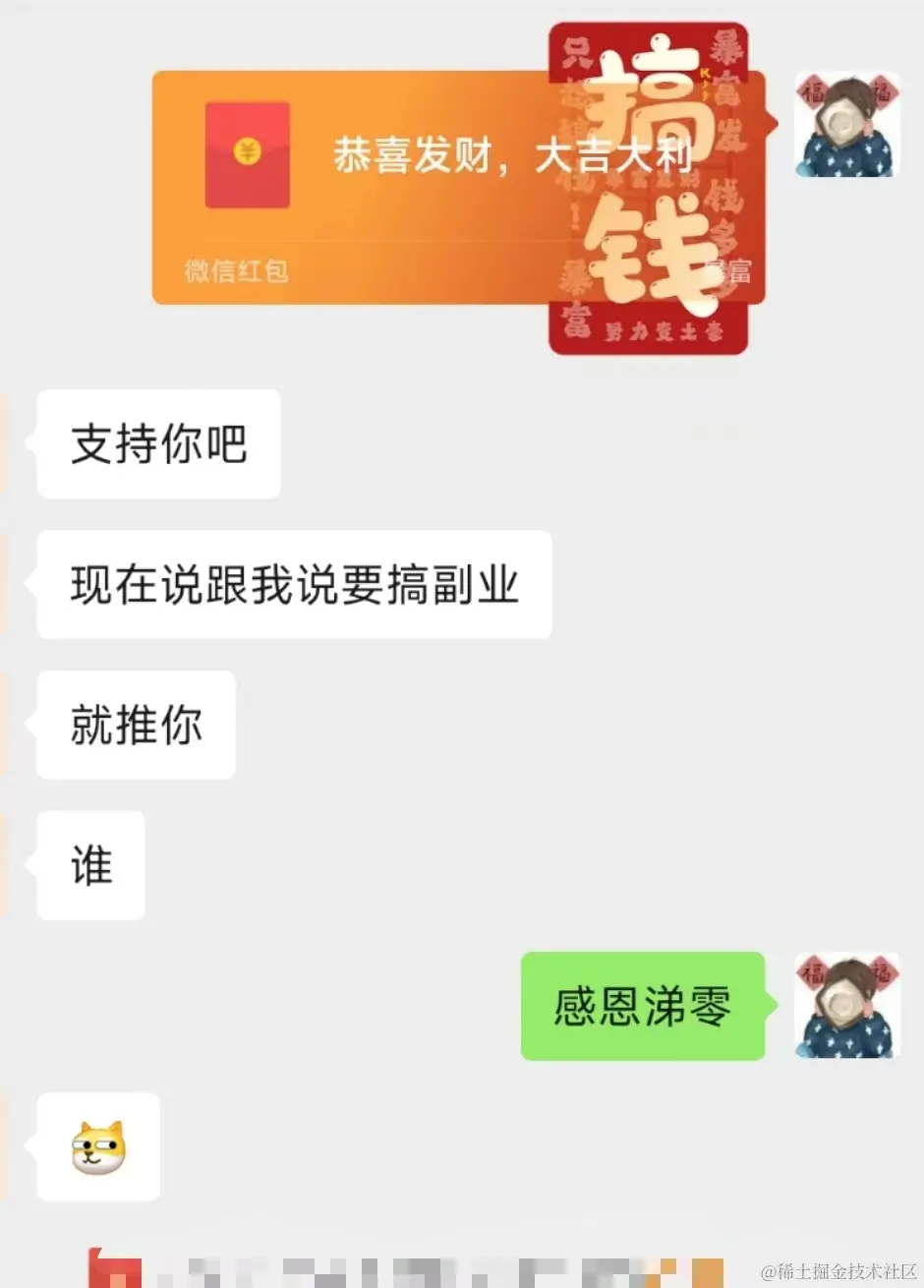Tap the avatar beside the red packet
This screenshot has width=924, height=1288.
(847, 125)
